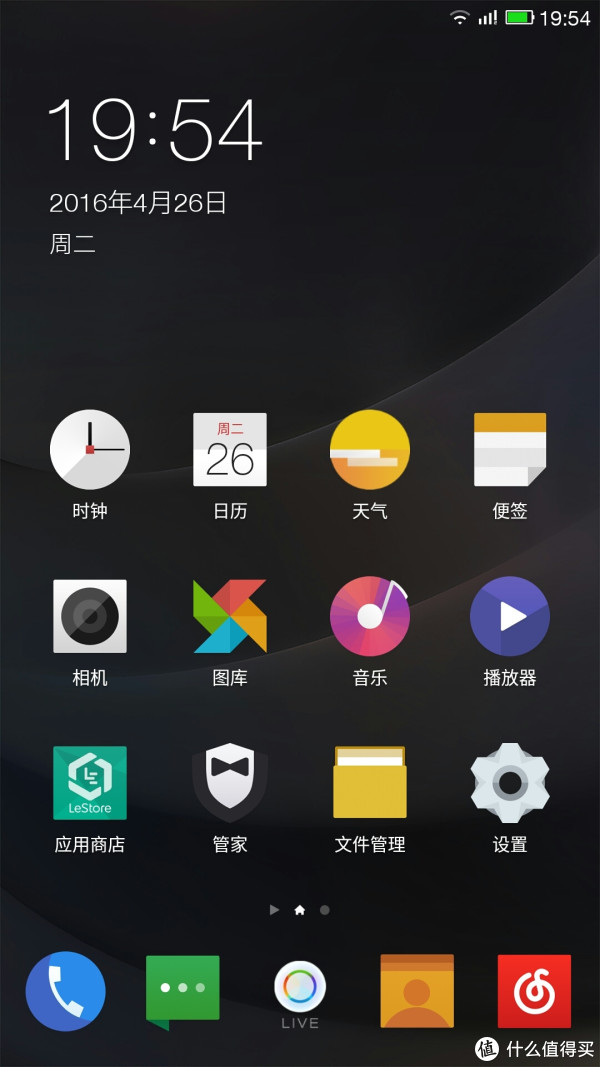Open the 图库 gallery app

(x=230, y=616)
